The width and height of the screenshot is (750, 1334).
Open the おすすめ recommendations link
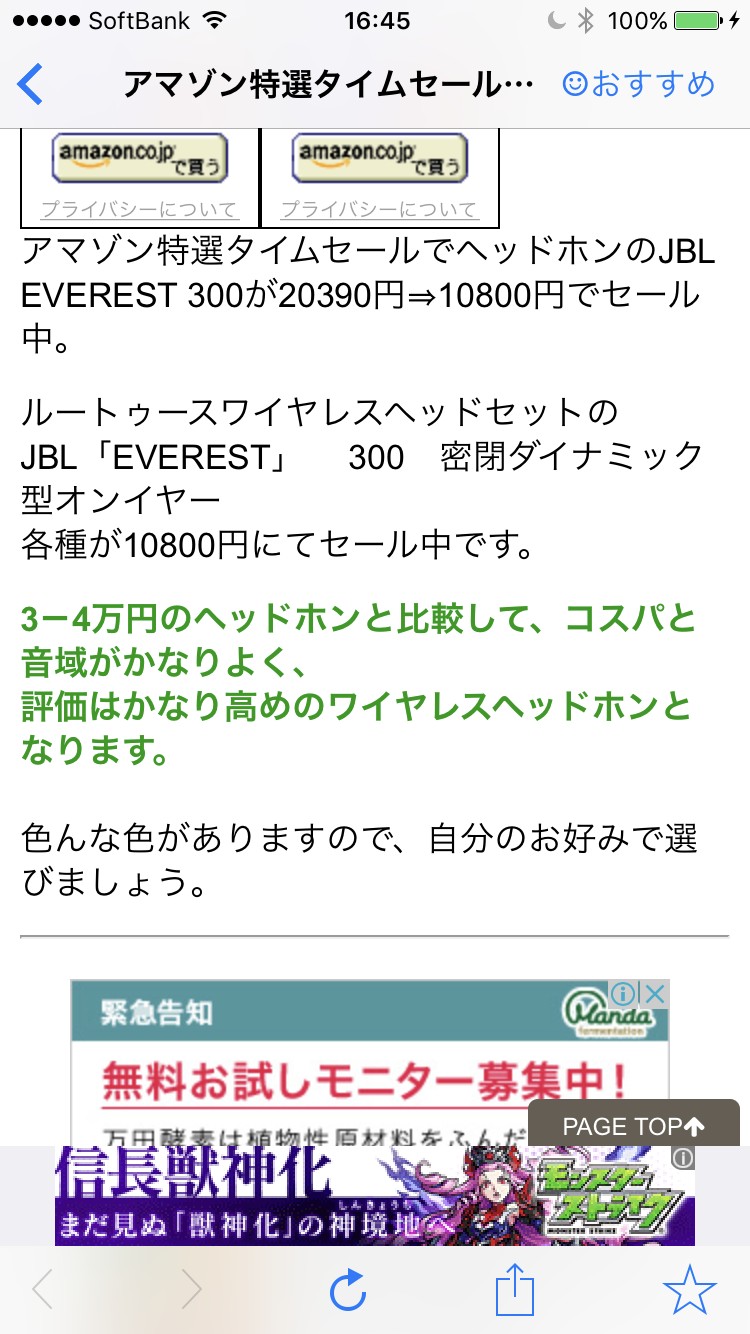[639, 84]
